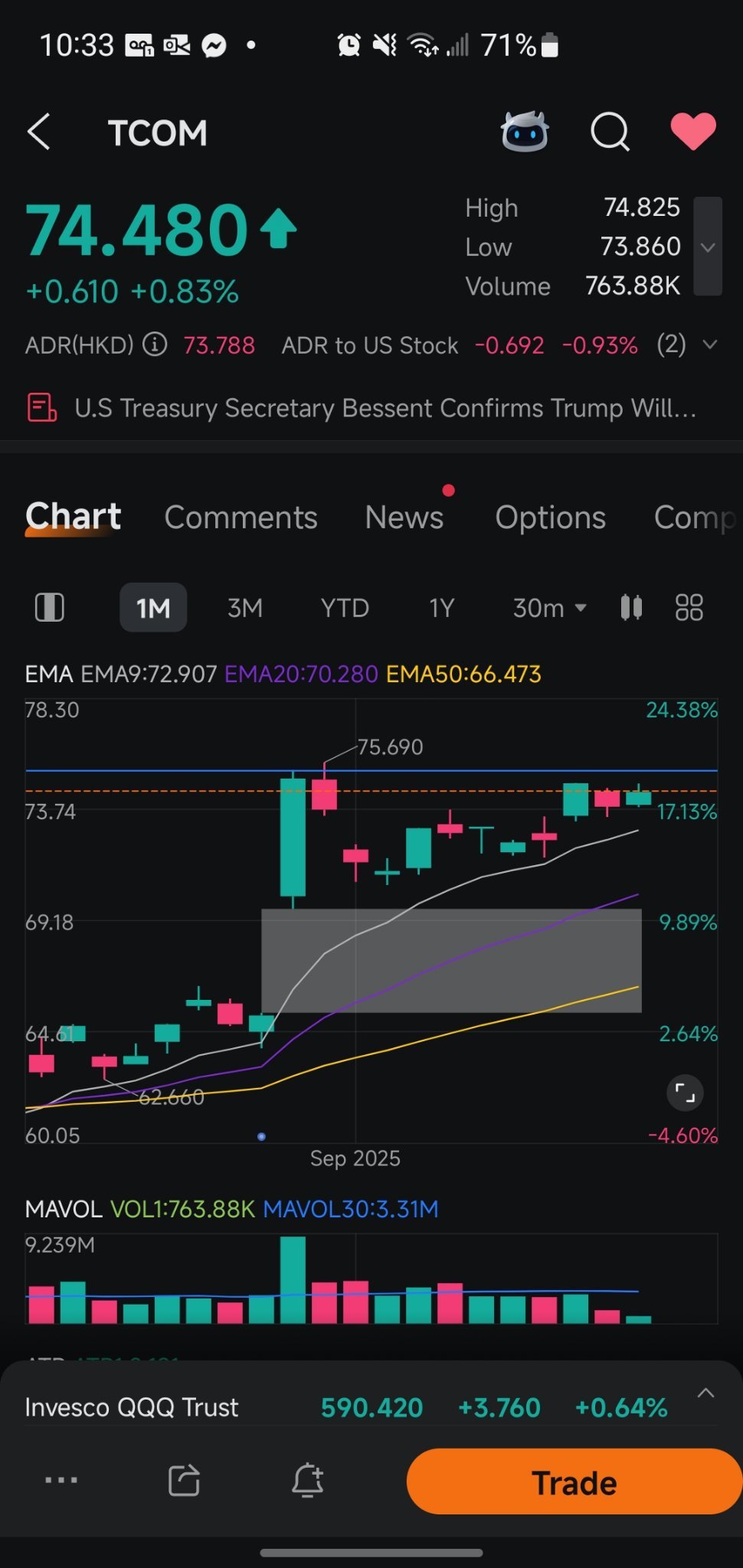Toggle the side panel chart layout icon
The image size is (743, 1568).
50,608
